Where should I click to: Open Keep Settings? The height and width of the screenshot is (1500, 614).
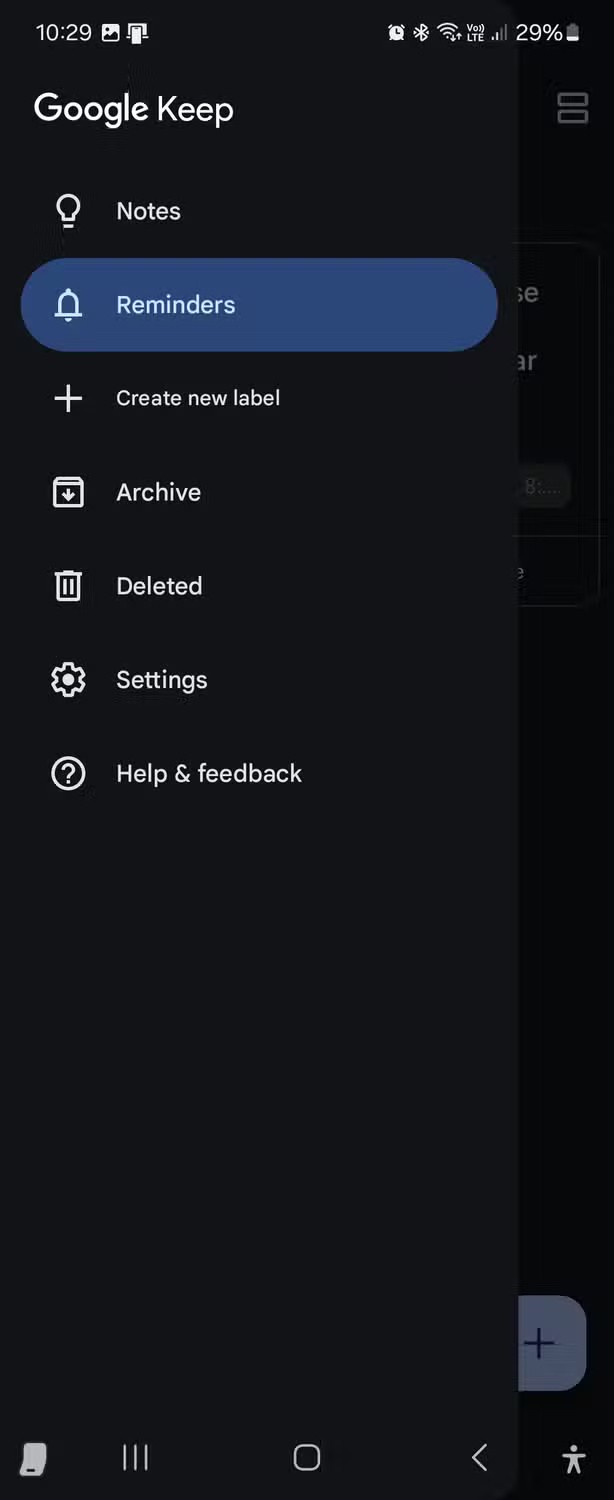click(x=161, y=680)
